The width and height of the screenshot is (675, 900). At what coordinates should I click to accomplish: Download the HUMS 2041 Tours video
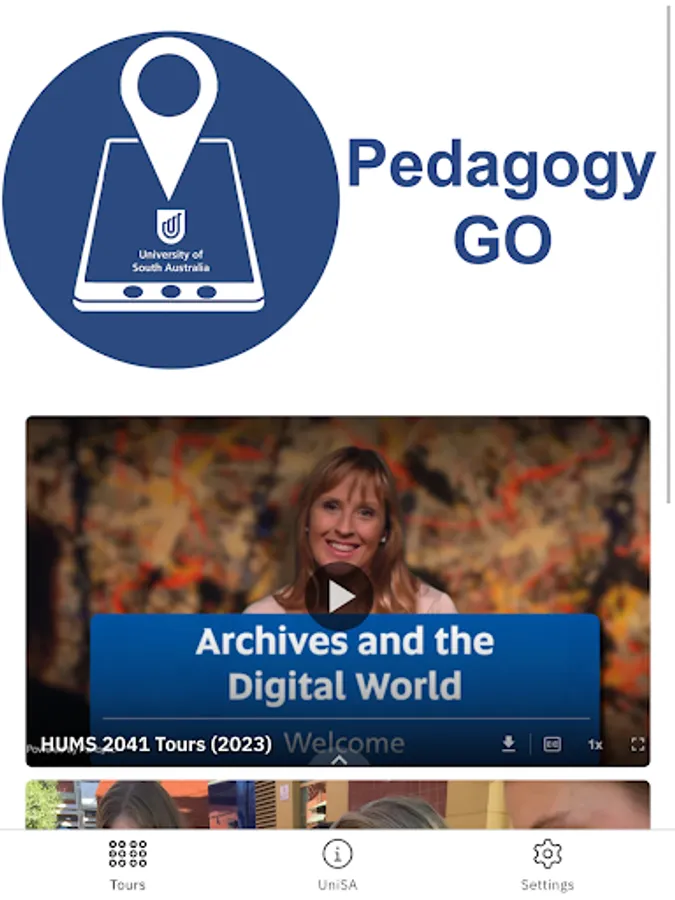pos(508,744)
